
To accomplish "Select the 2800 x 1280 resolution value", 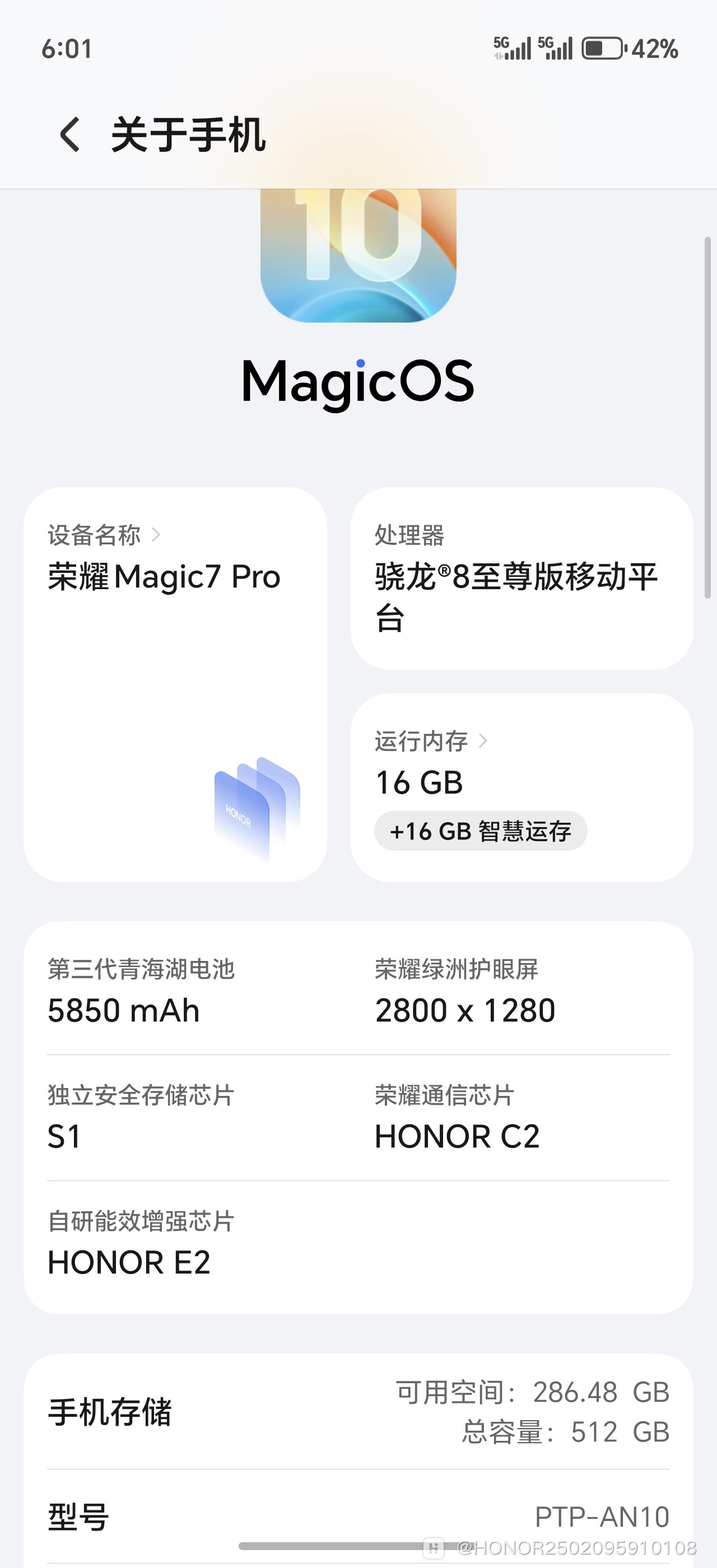I will (464, 1010).
